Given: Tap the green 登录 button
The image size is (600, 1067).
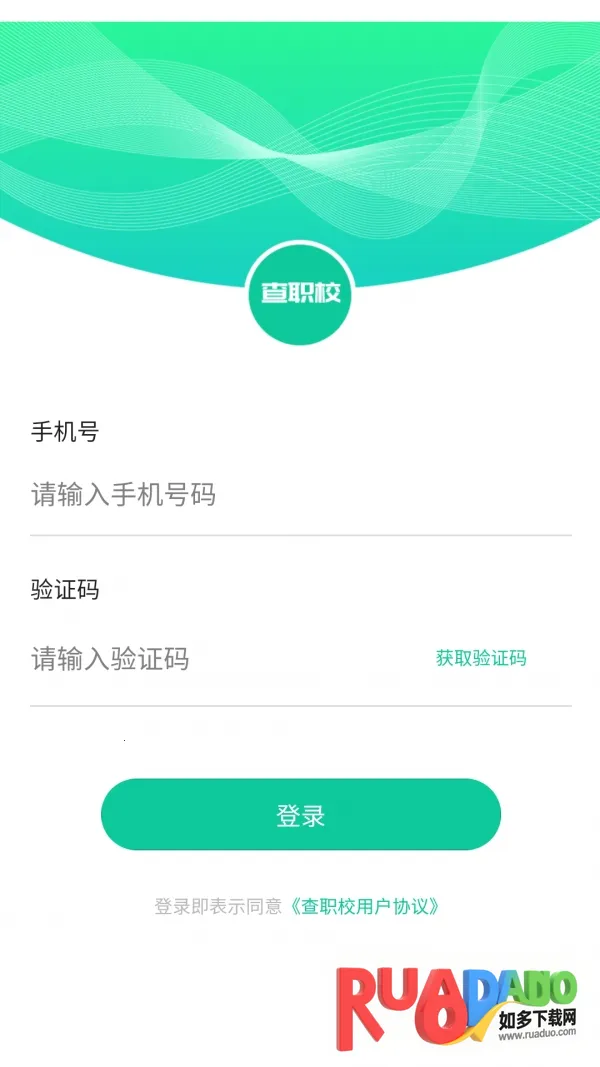Looking at the screenshot, I should (x=300, y=815).
